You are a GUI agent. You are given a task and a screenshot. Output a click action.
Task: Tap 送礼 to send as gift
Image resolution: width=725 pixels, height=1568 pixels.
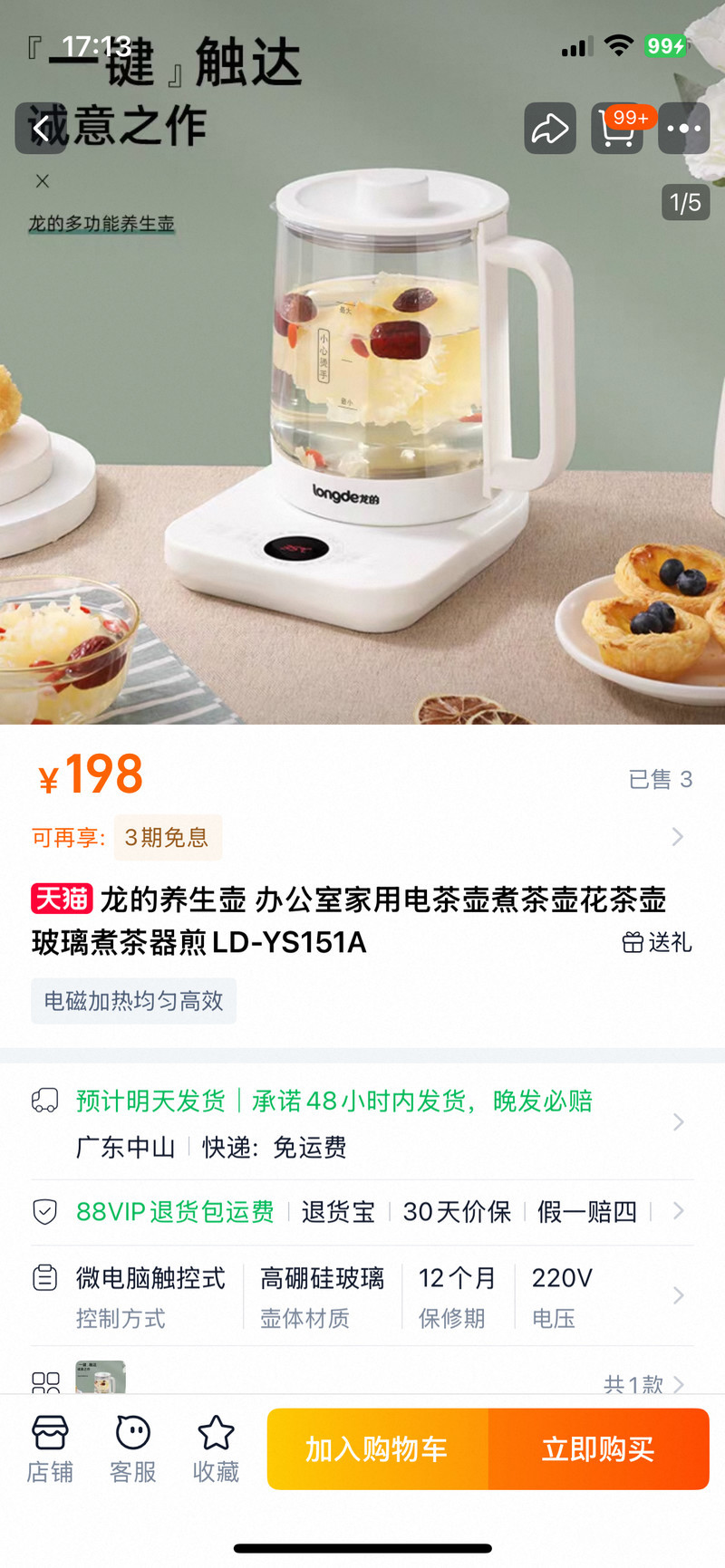point(658,943)
